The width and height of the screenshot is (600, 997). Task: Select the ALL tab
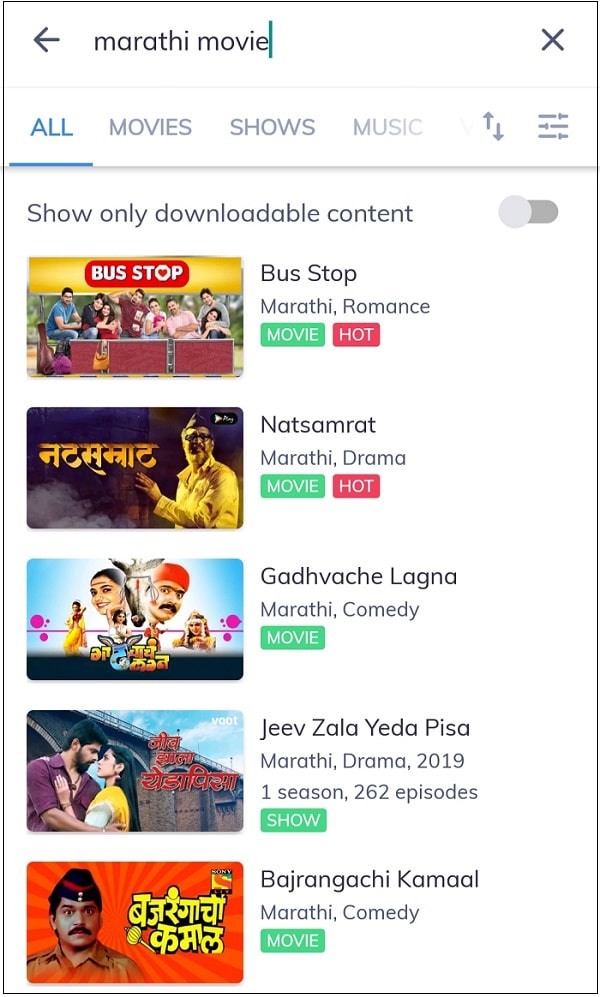tap(52, 127)
